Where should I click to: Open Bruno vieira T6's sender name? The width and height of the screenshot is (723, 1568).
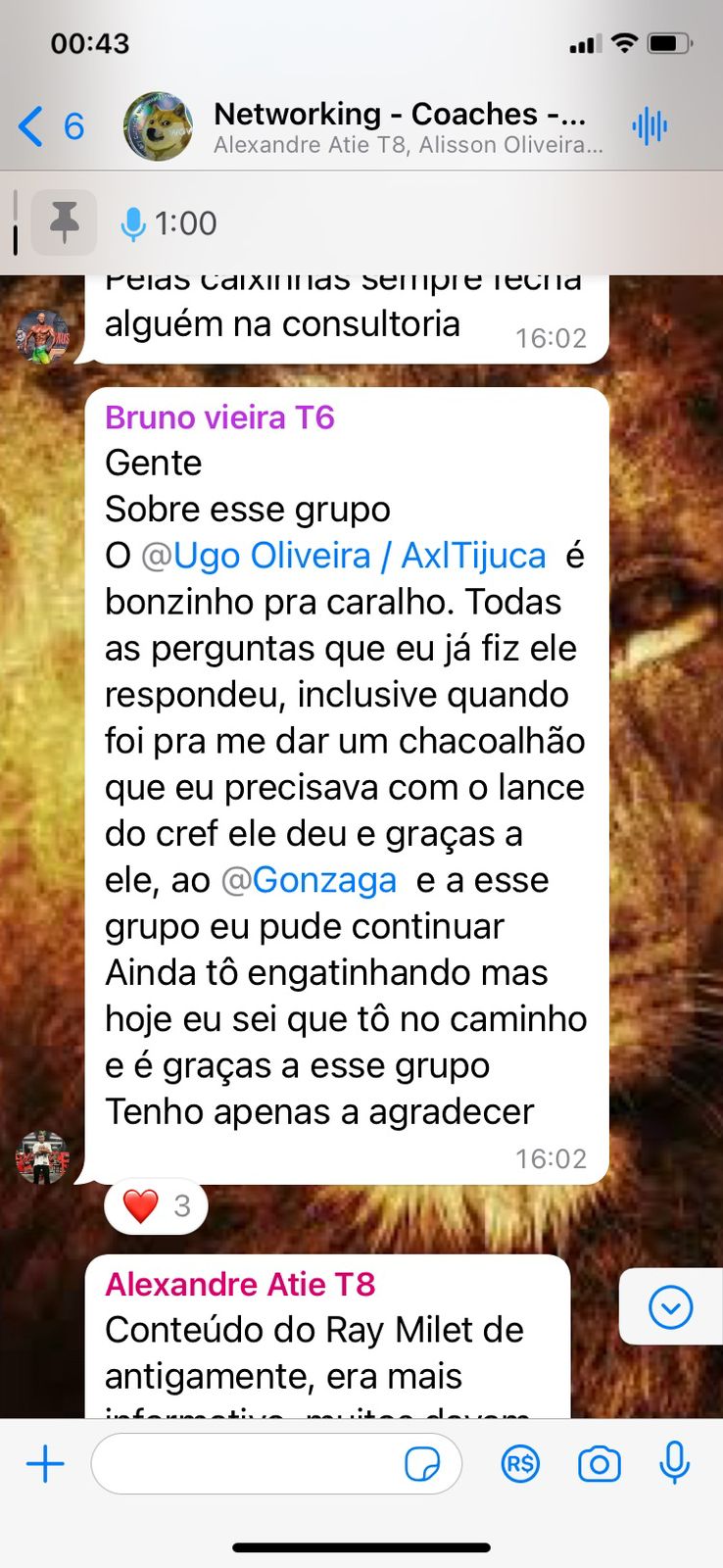point(219,417)
